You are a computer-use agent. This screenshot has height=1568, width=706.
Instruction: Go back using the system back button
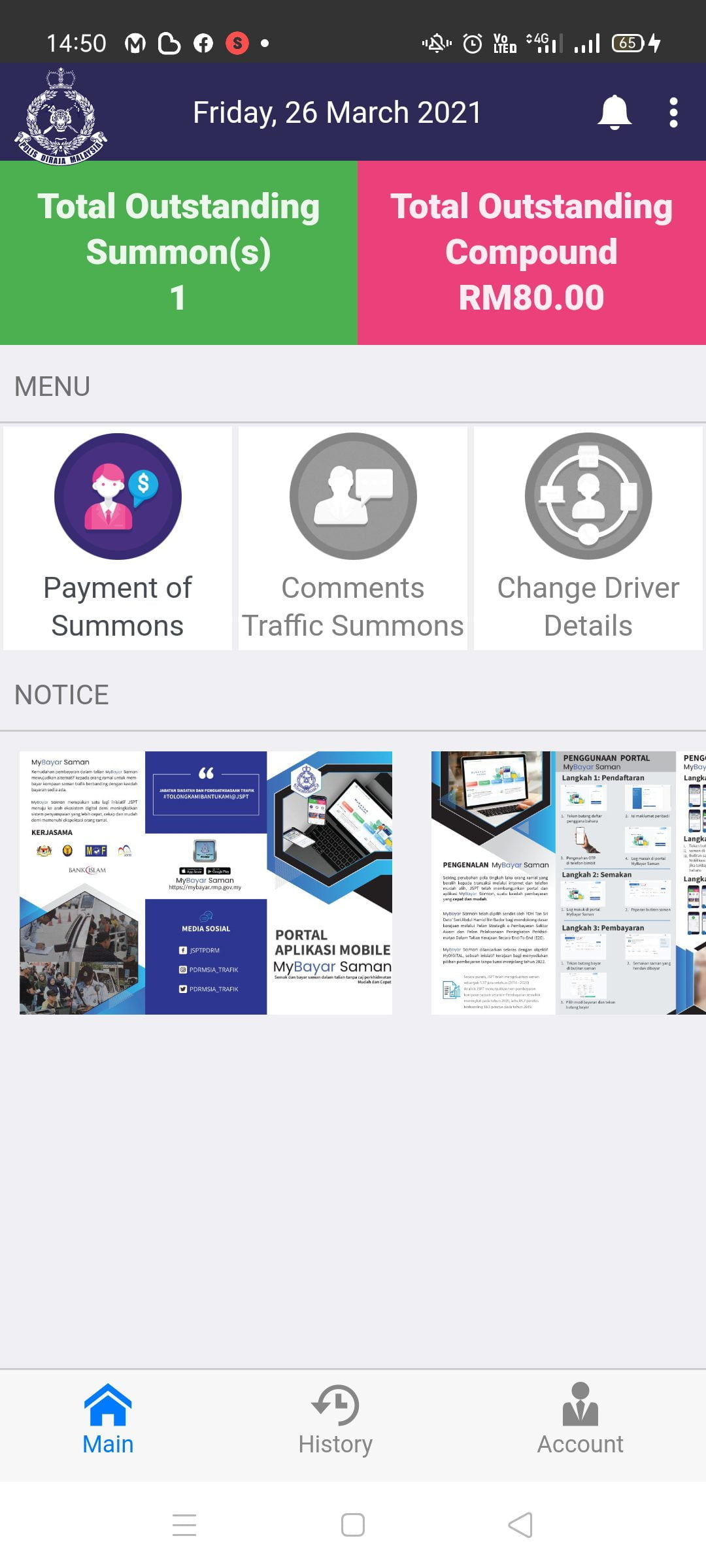coord(520,1525)
